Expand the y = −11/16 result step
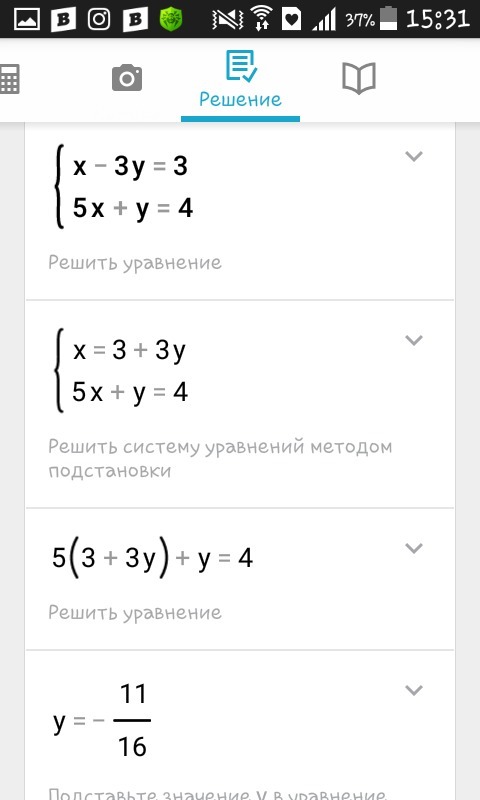This screenshot has width=480, height=800. click(x=414, y=690)
